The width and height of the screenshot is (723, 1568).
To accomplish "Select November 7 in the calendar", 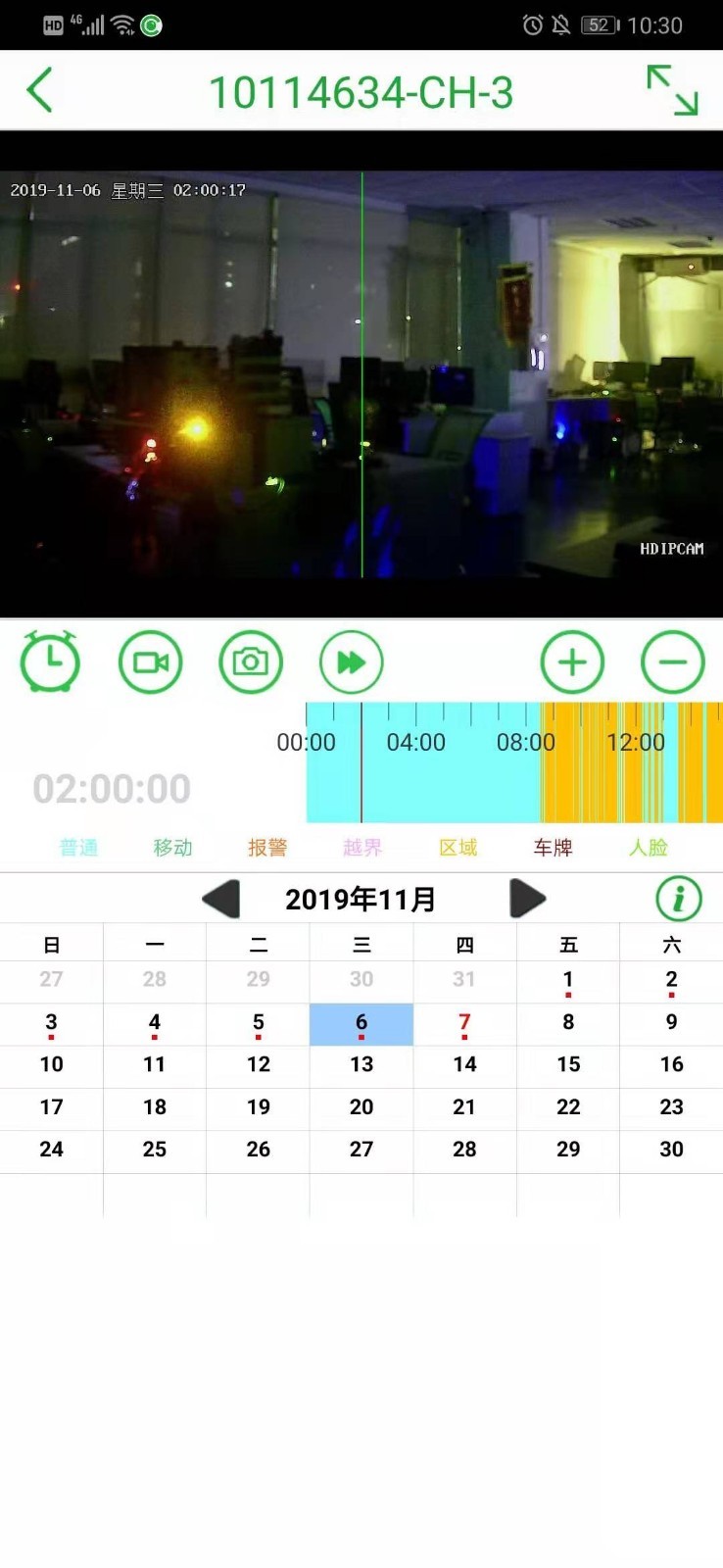I will click(464, 1023).
